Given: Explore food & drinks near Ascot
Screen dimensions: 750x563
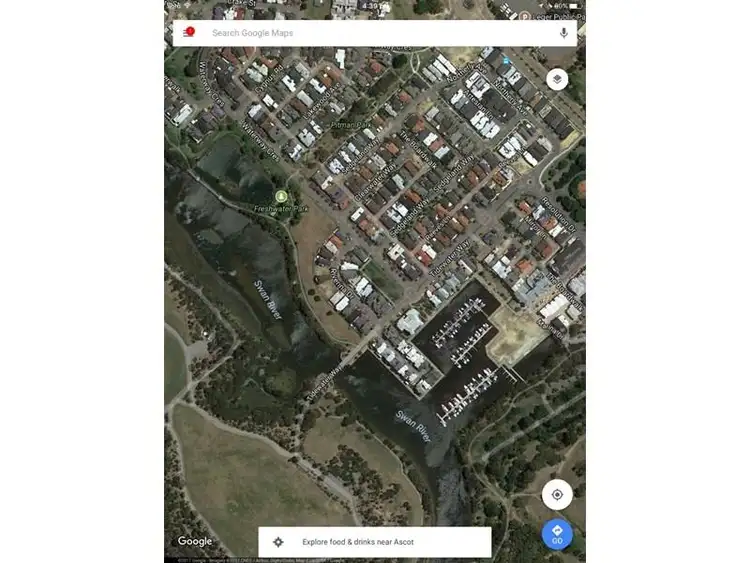Looking at the screenshot, I should click(x=375, y=542).
